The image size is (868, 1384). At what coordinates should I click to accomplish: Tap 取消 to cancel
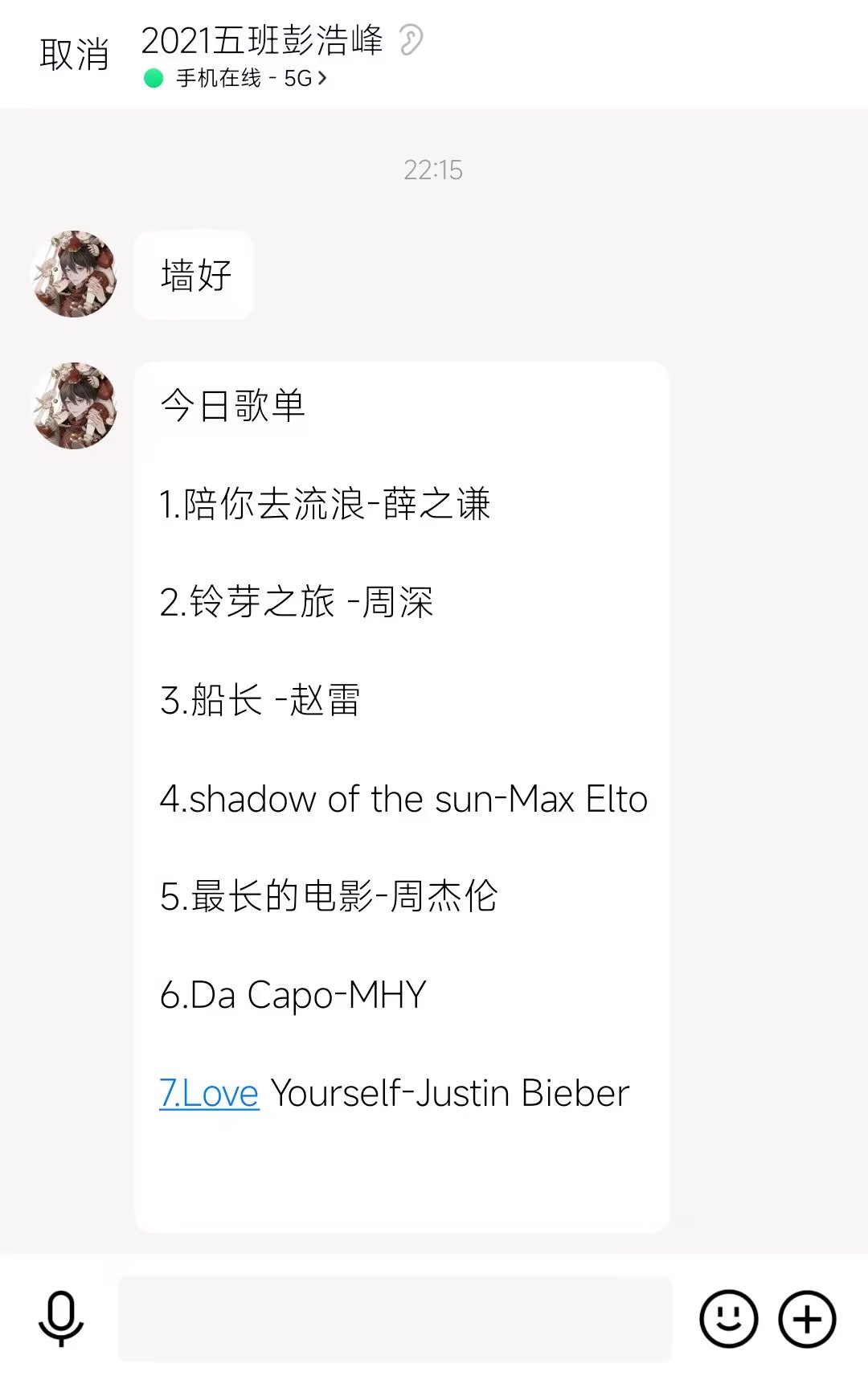(x=74, y=55)
